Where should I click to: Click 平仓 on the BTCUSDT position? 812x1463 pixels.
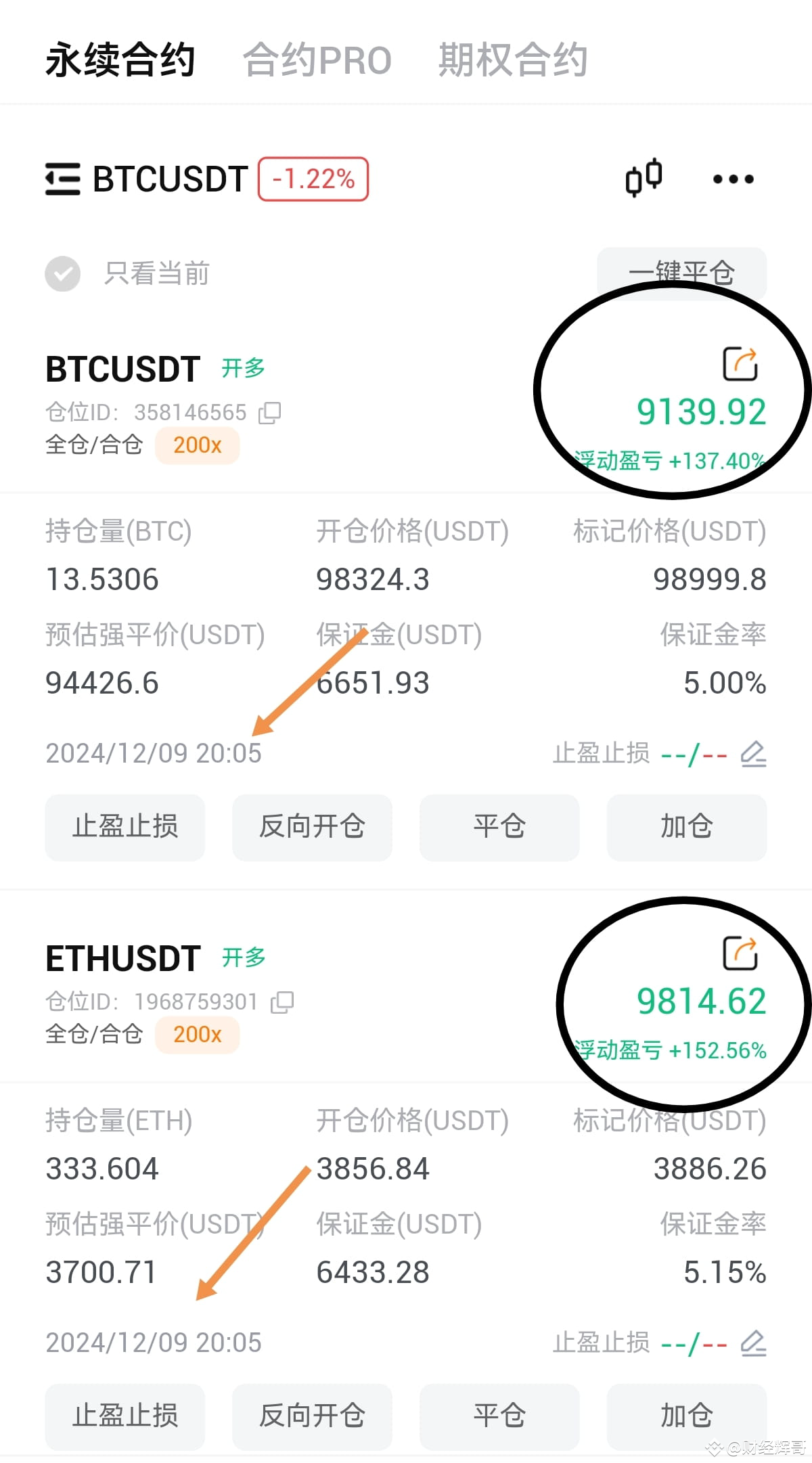coord(499,828)
